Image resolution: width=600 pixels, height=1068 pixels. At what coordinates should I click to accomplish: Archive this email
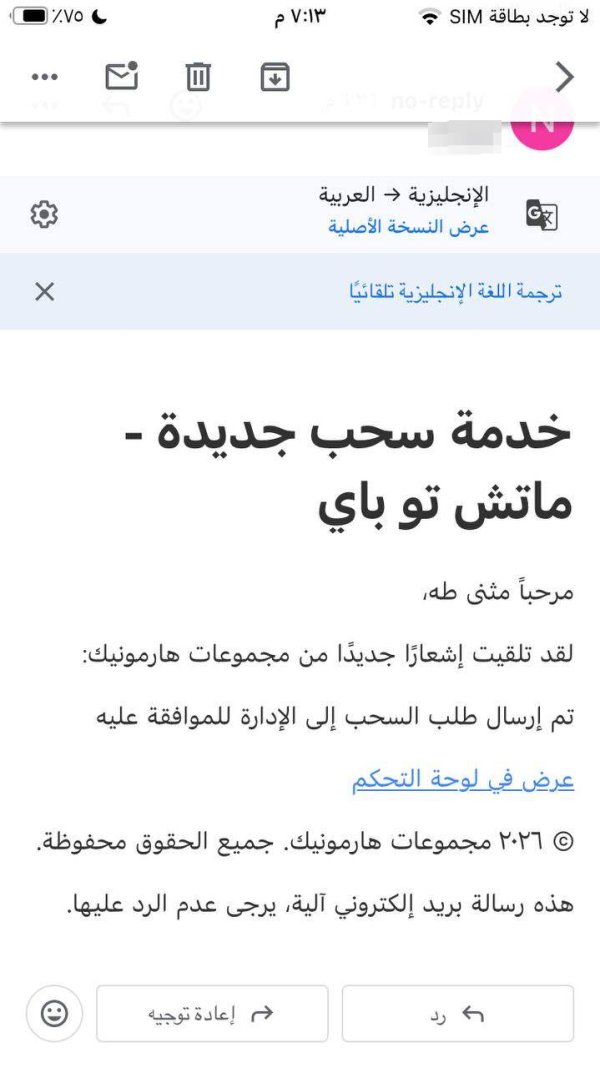coord(275,77)
